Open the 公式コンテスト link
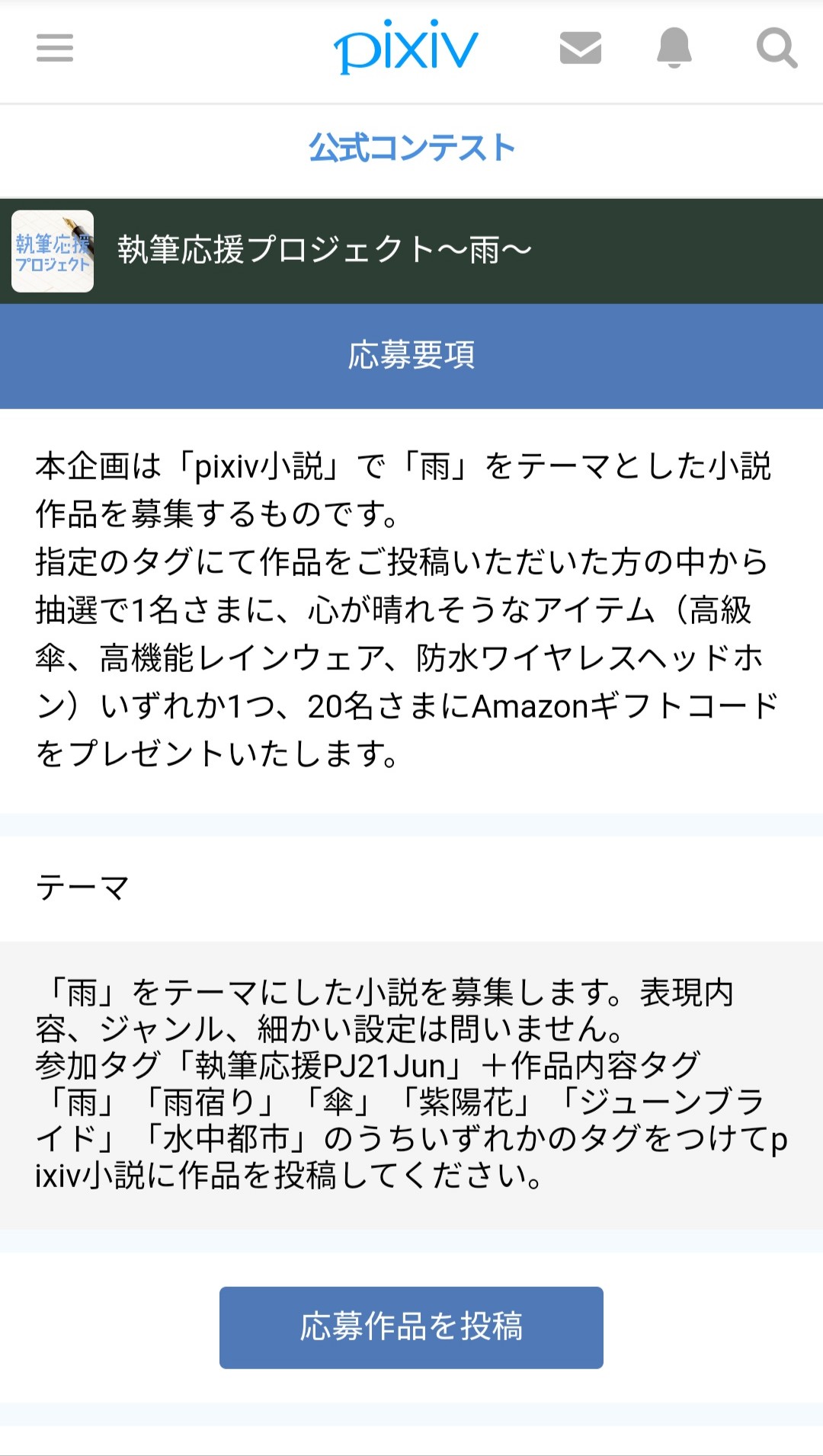Viewport: 823px width, 1456px height. [411, 148]
